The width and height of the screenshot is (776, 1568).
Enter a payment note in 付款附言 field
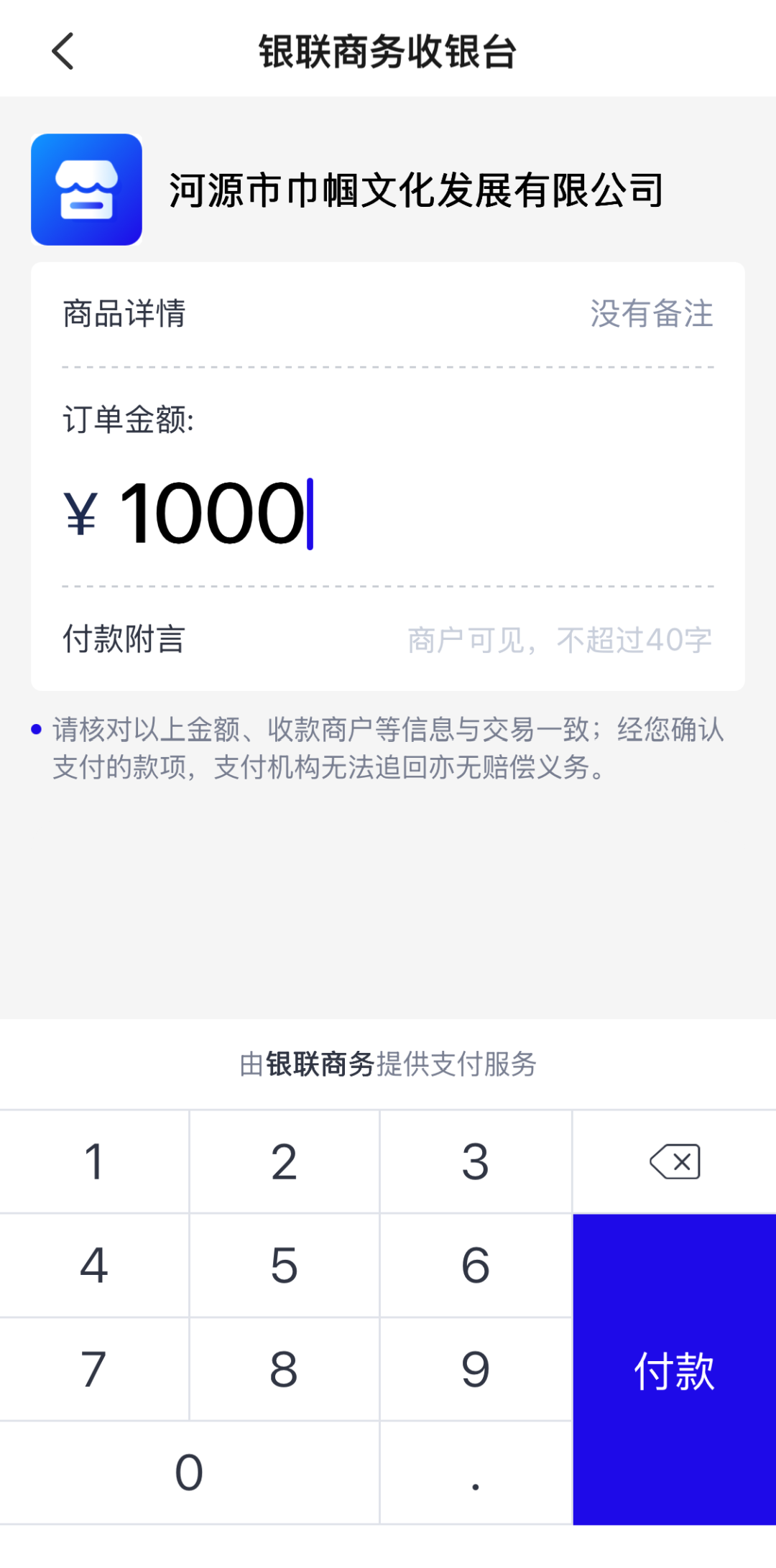coord(559,640)
